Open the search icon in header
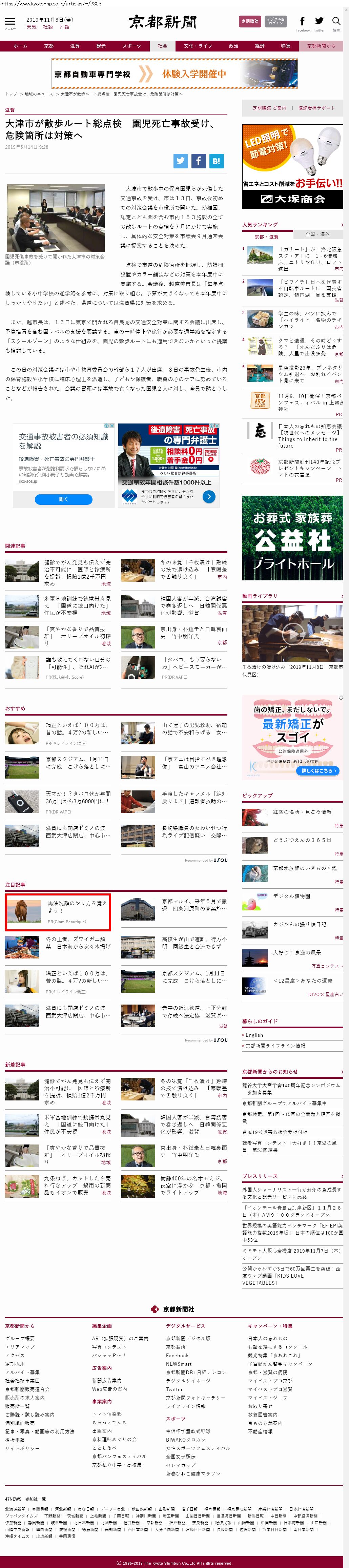 (x=336, y=22)
